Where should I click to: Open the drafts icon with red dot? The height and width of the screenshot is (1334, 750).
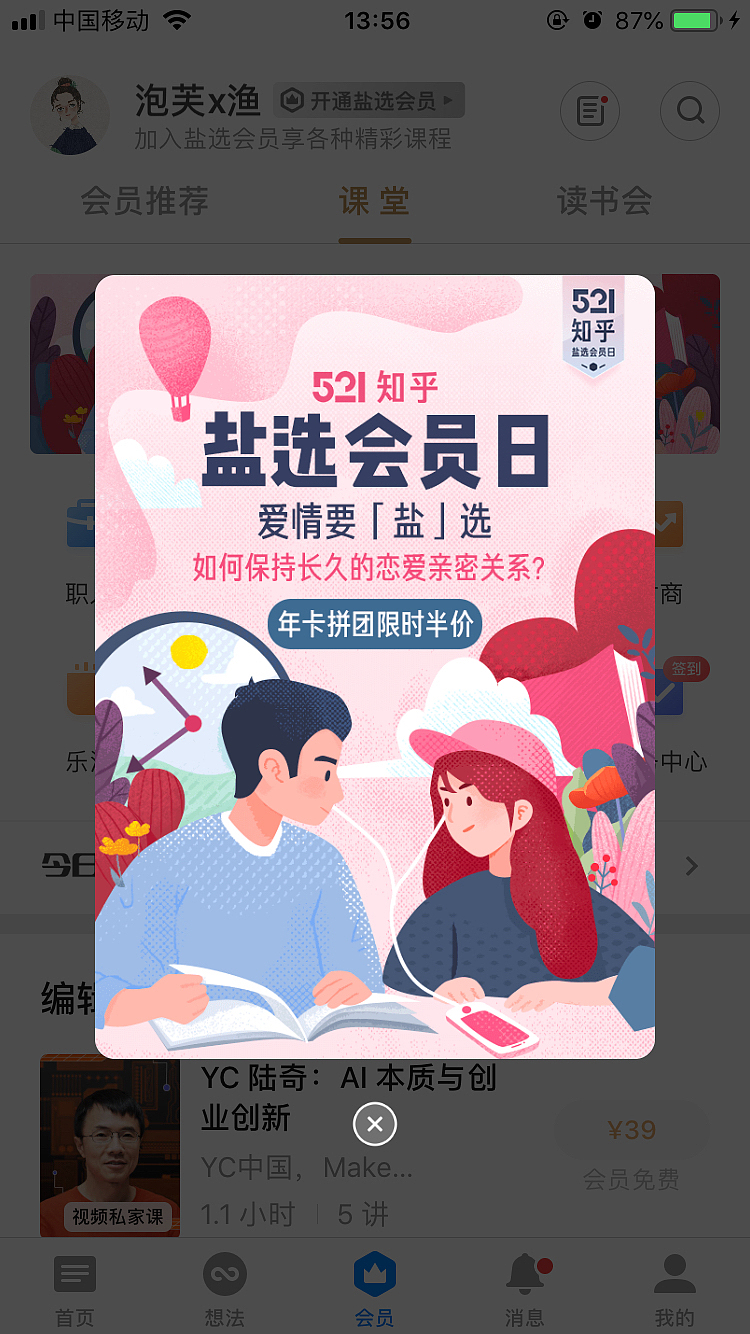[x=590, y=111]
